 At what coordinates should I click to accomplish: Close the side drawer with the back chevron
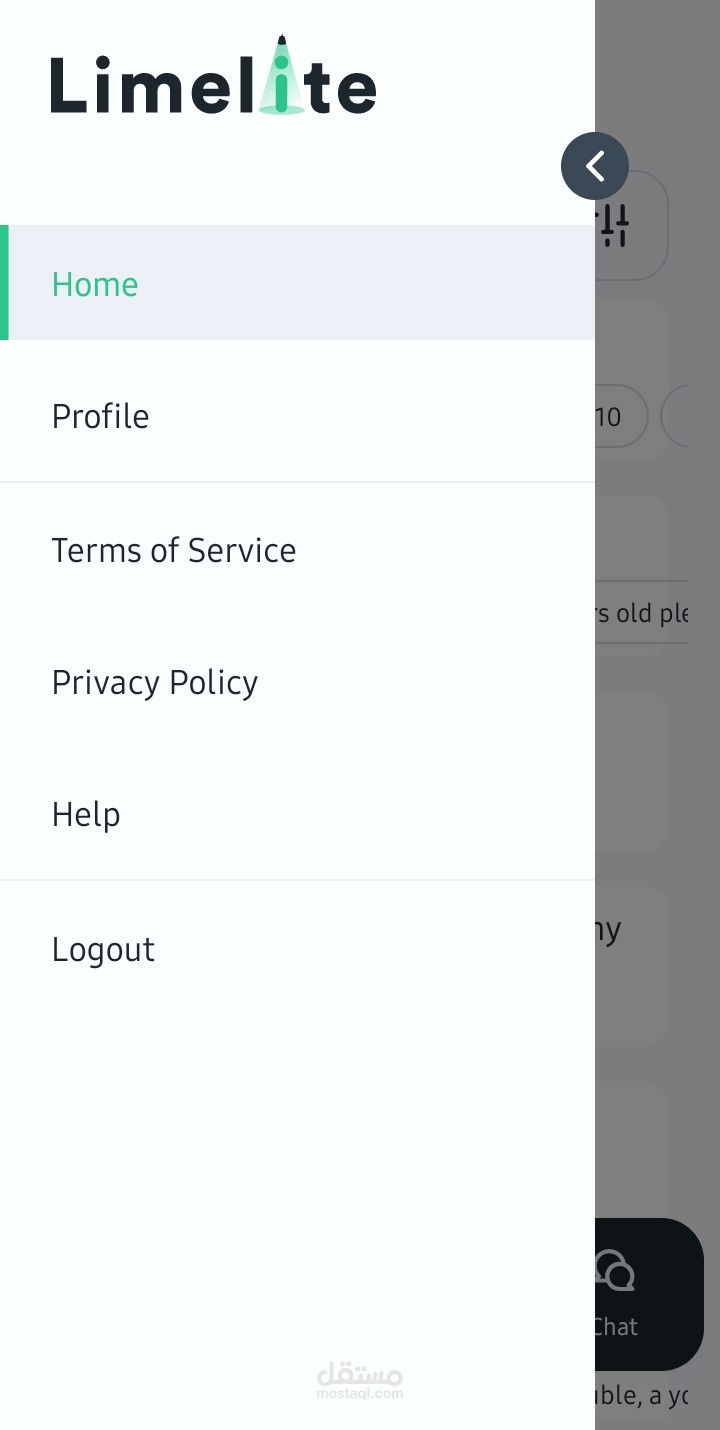click(594, 166)
